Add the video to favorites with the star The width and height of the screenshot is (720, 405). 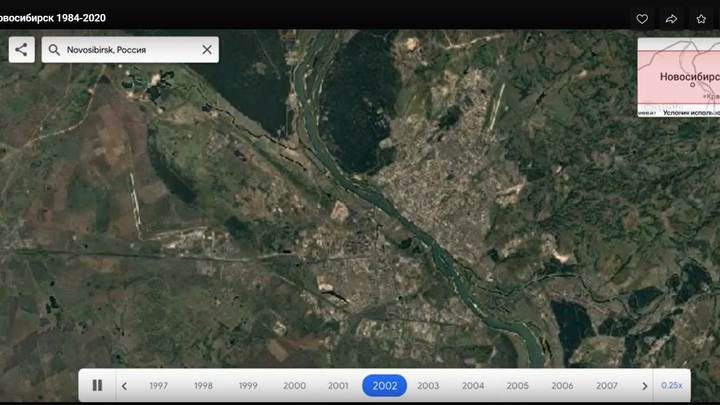click(701, 18)
